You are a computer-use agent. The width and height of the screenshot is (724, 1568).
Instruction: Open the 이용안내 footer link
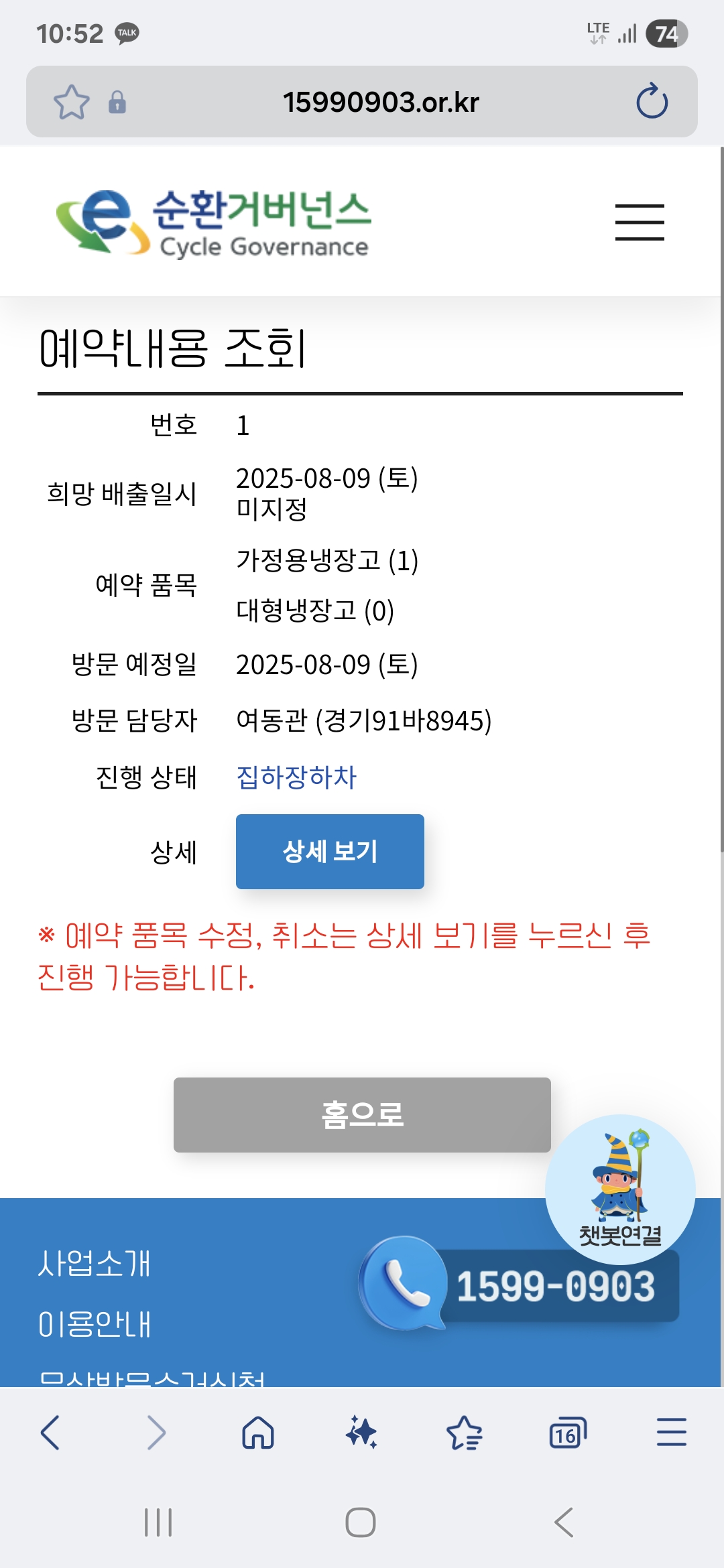point(95,1325)
